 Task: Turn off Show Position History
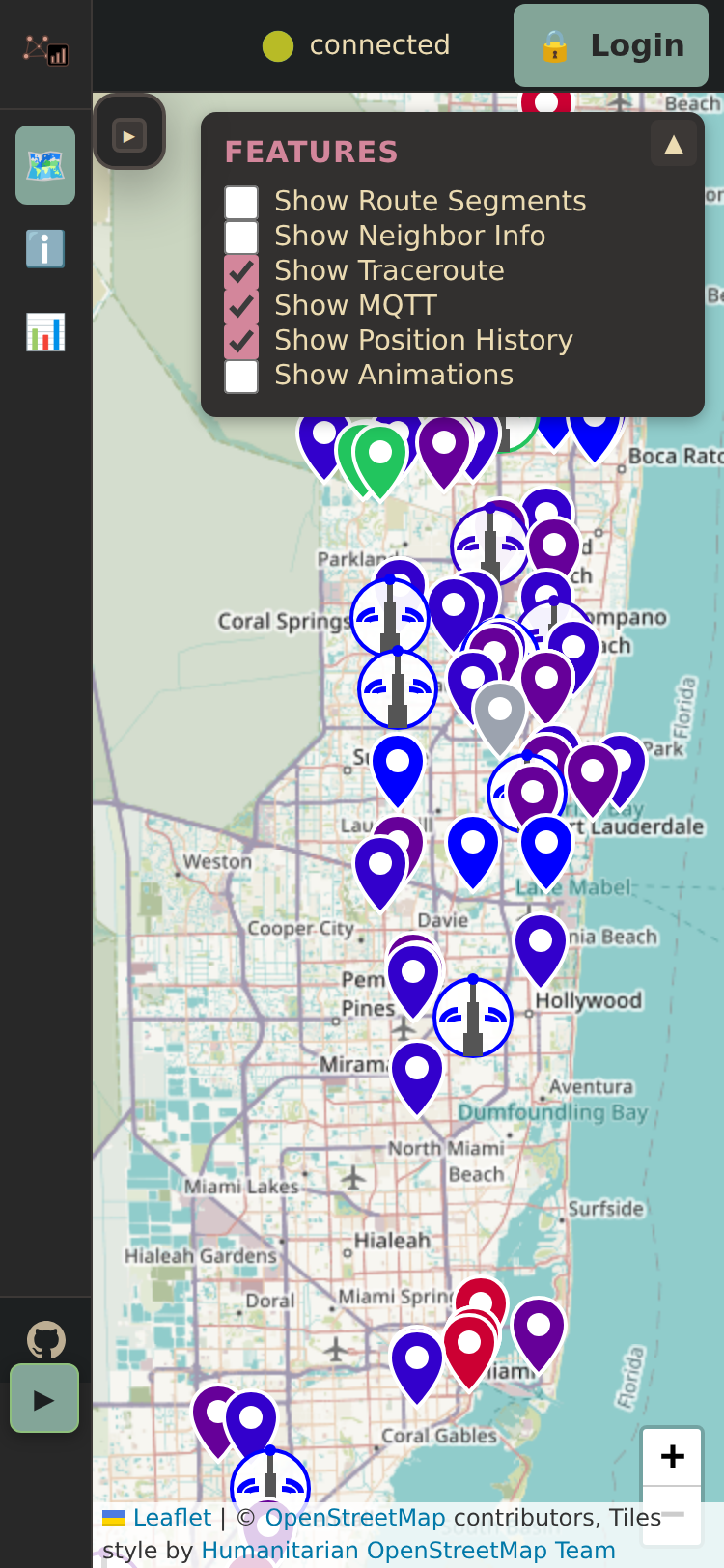tap(241, 341)
